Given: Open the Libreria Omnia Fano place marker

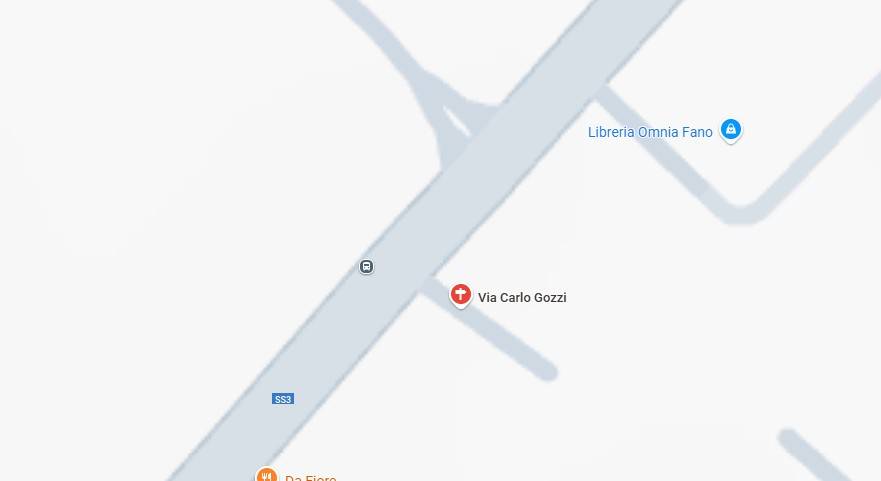Looking at the screenshot, I should 731,129.
